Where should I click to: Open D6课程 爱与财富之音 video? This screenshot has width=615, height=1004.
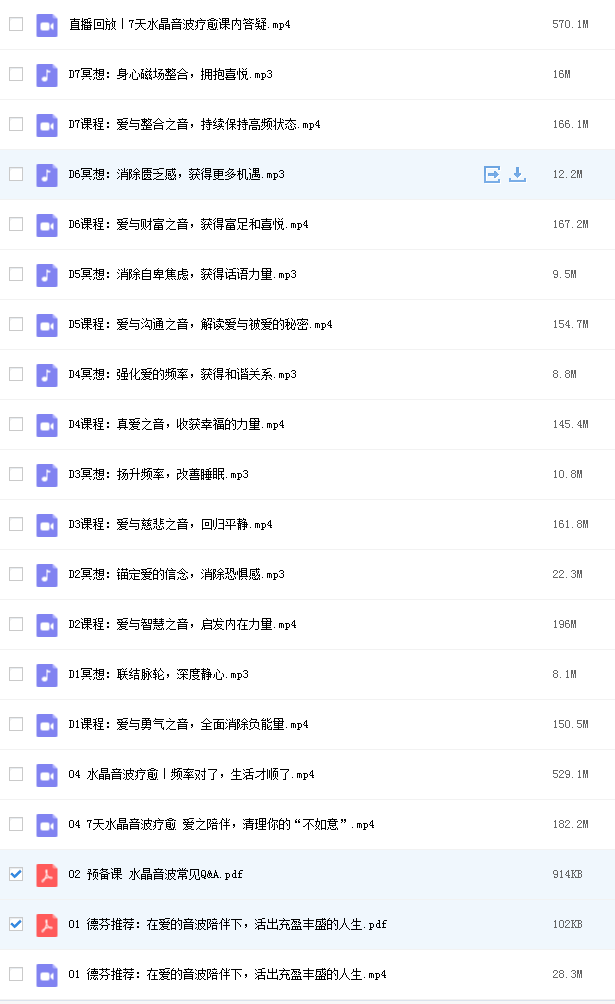[188, 224]
